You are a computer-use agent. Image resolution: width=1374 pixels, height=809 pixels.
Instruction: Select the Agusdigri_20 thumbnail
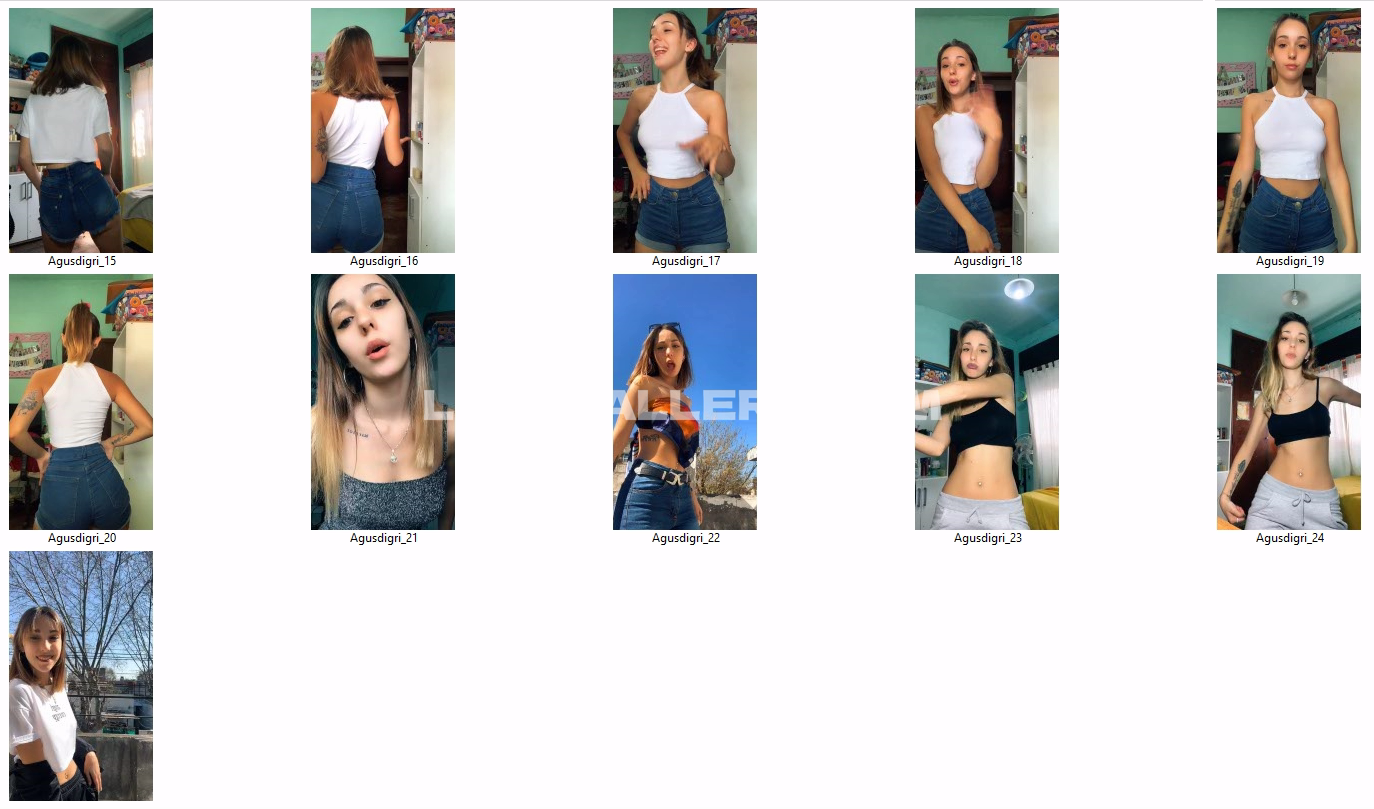tap(81, 402)
